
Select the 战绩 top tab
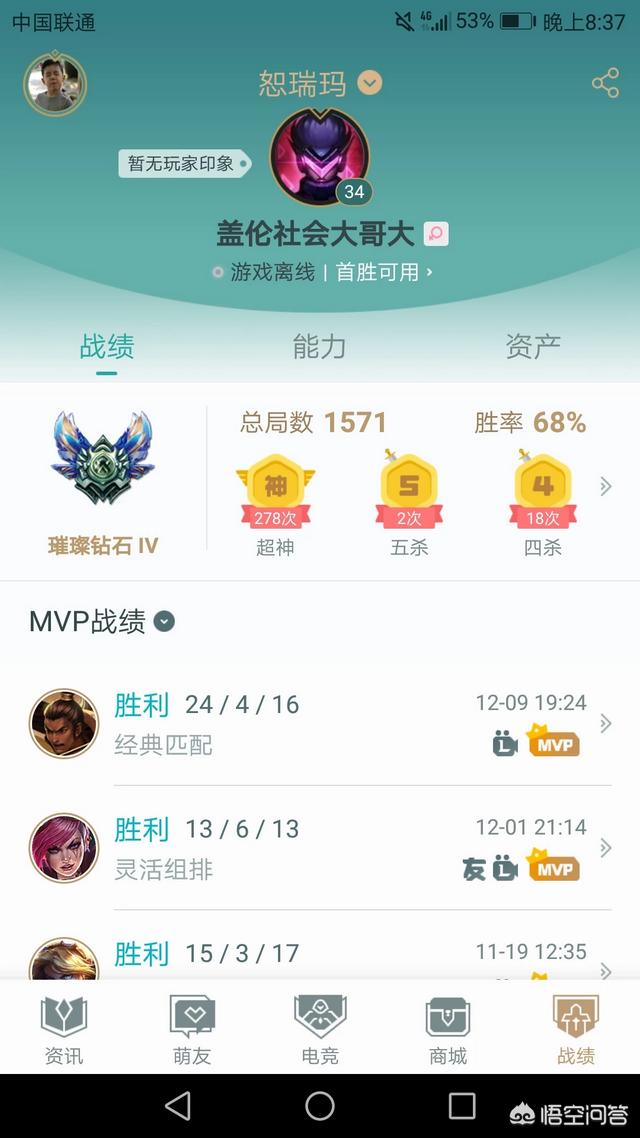107,347
